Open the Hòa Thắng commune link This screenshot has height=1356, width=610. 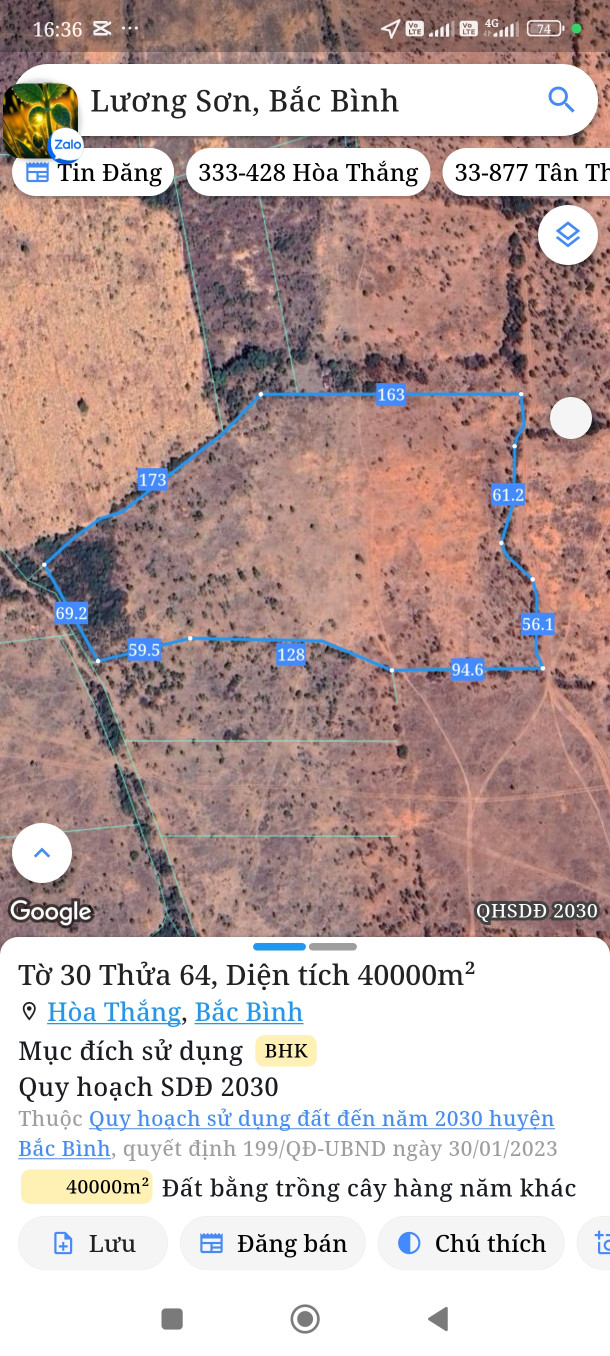(x=114, y=1012)
